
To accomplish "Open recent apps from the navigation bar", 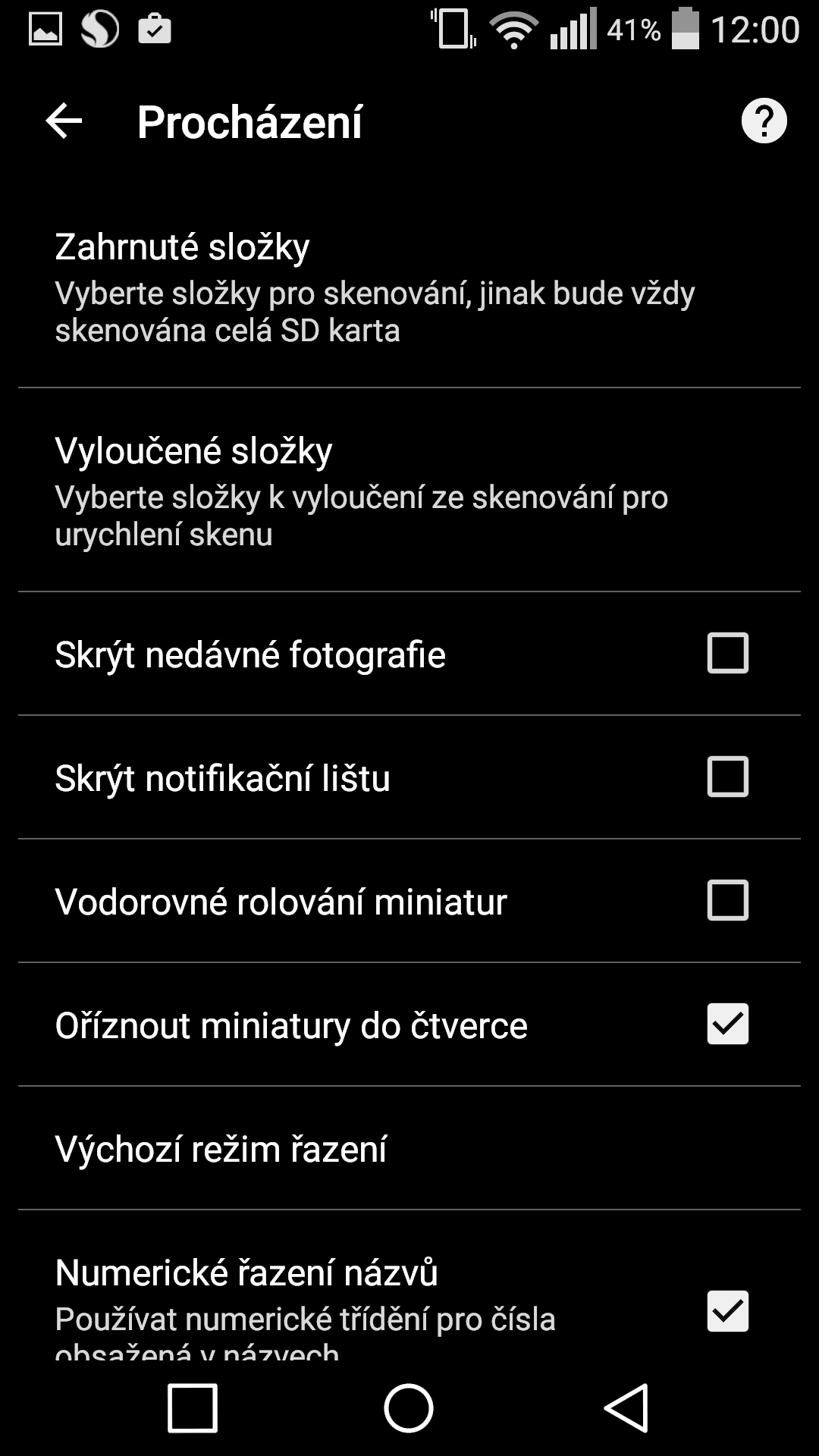I will point(193,1408).
